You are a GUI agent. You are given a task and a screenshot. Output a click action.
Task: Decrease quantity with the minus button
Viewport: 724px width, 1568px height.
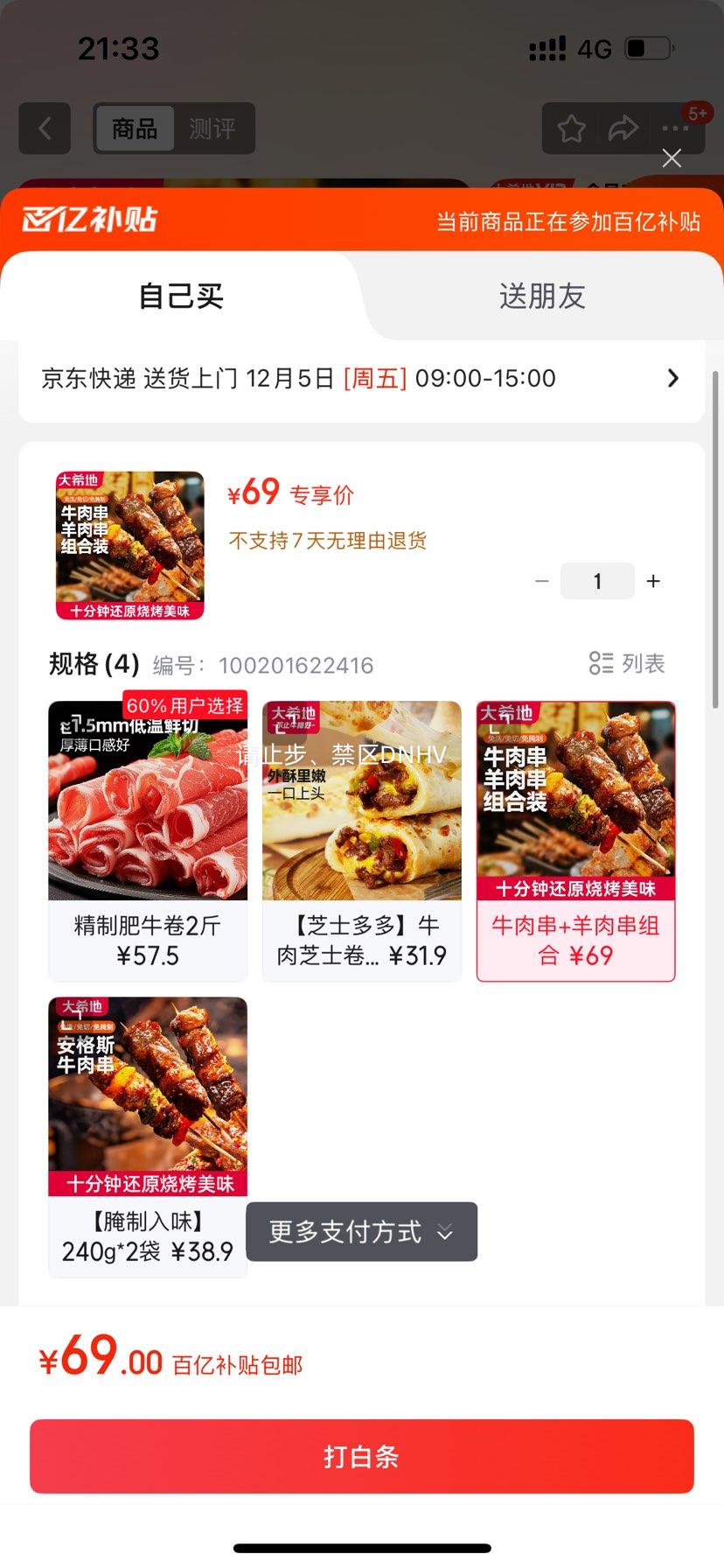pyautogui.click(x=542, y=580)
